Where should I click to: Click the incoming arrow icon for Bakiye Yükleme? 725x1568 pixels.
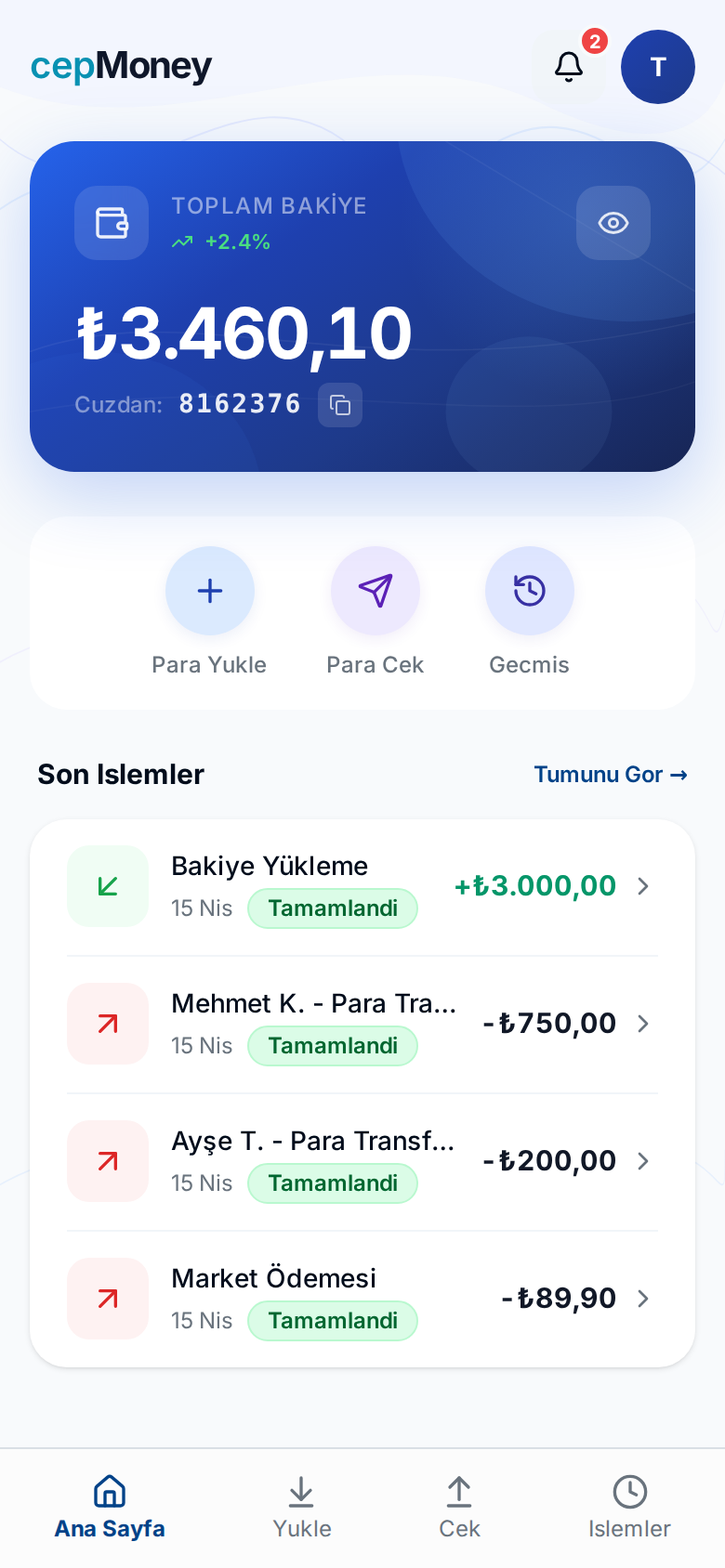[x=107, y=886]
